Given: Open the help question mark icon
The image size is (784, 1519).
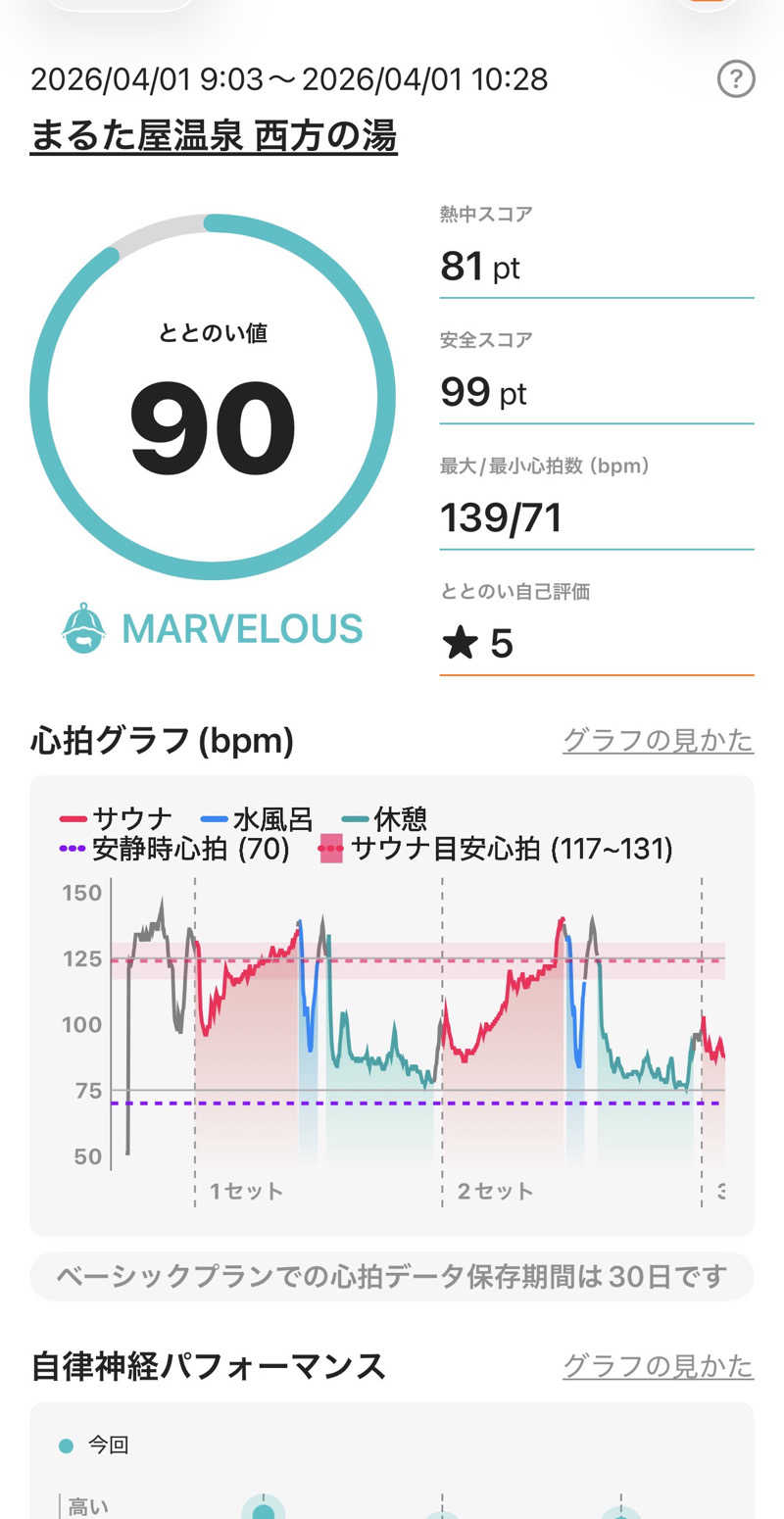Looking at the screenshot, I should tap(736, 79).
